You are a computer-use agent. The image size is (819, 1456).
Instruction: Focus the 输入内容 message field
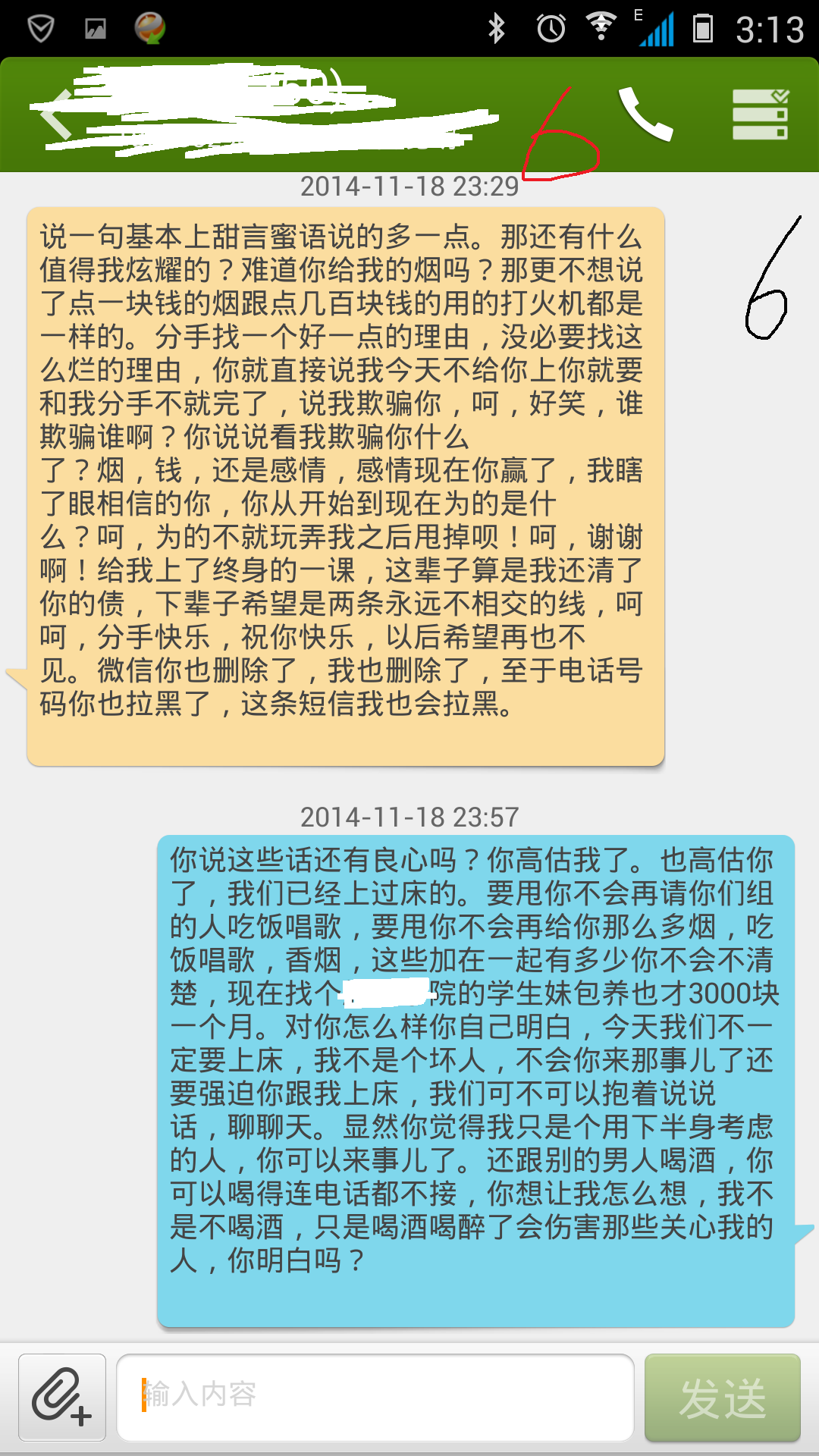[x=375, y=1397]
